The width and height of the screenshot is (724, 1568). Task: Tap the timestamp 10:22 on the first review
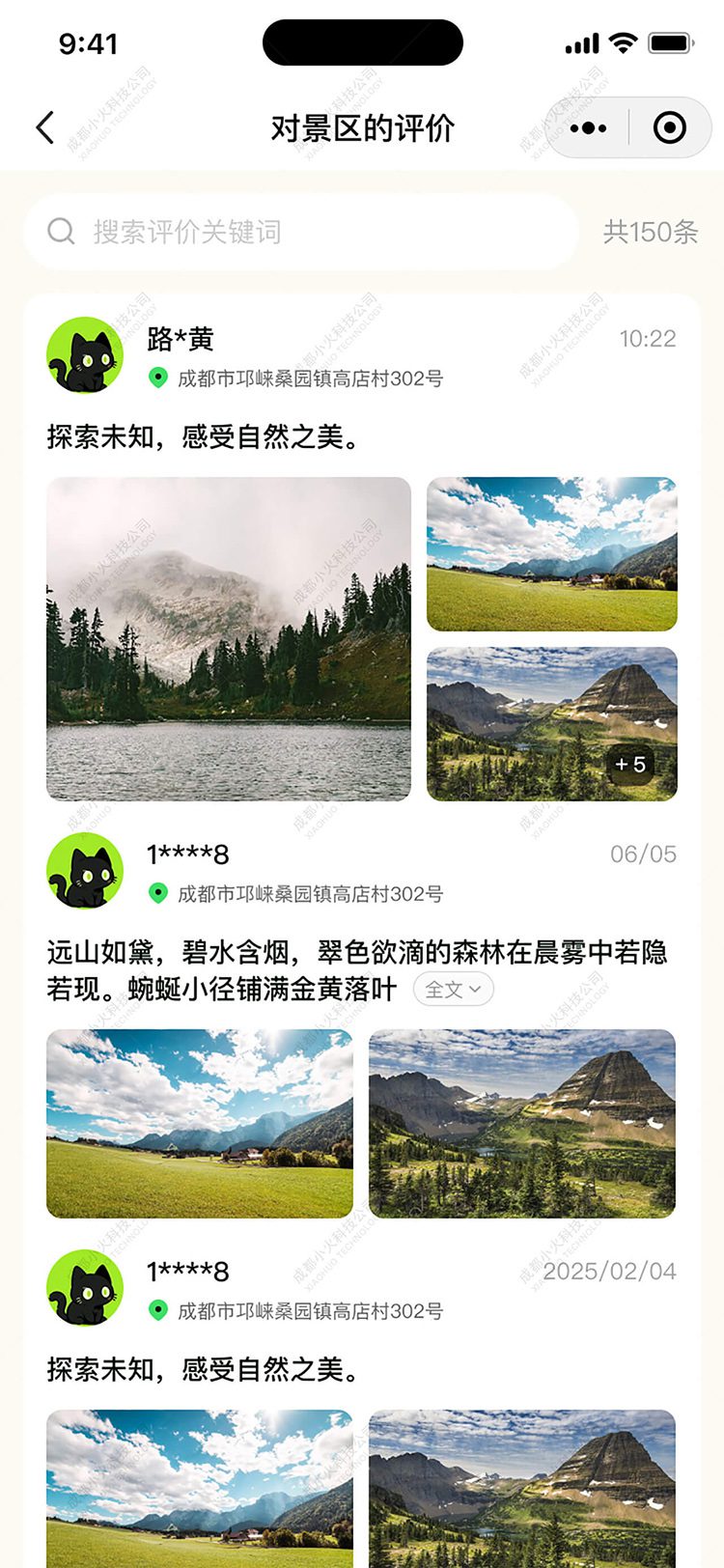tap(649, 339)
